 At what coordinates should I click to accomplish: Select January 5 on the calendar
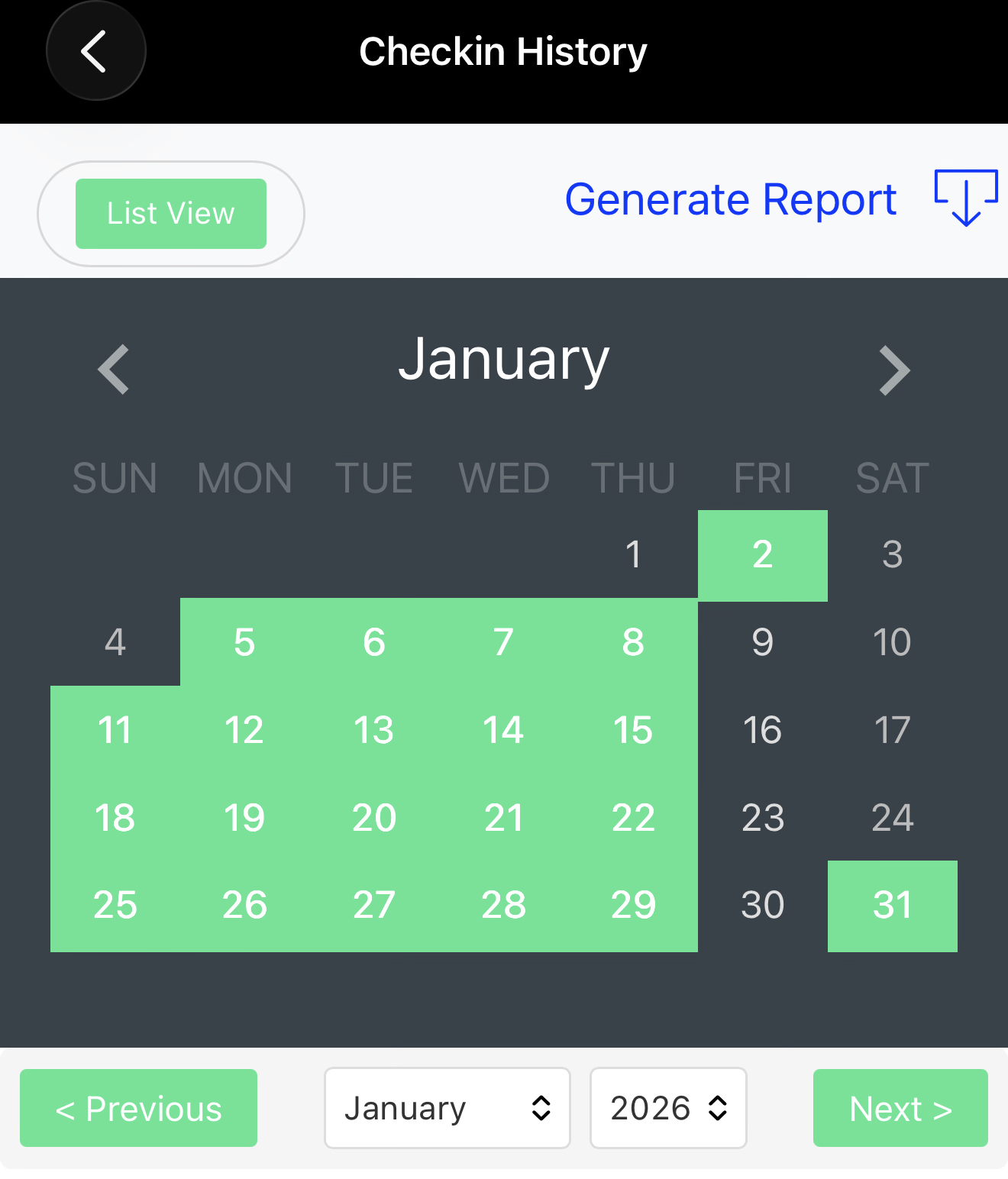coord(244,642)
